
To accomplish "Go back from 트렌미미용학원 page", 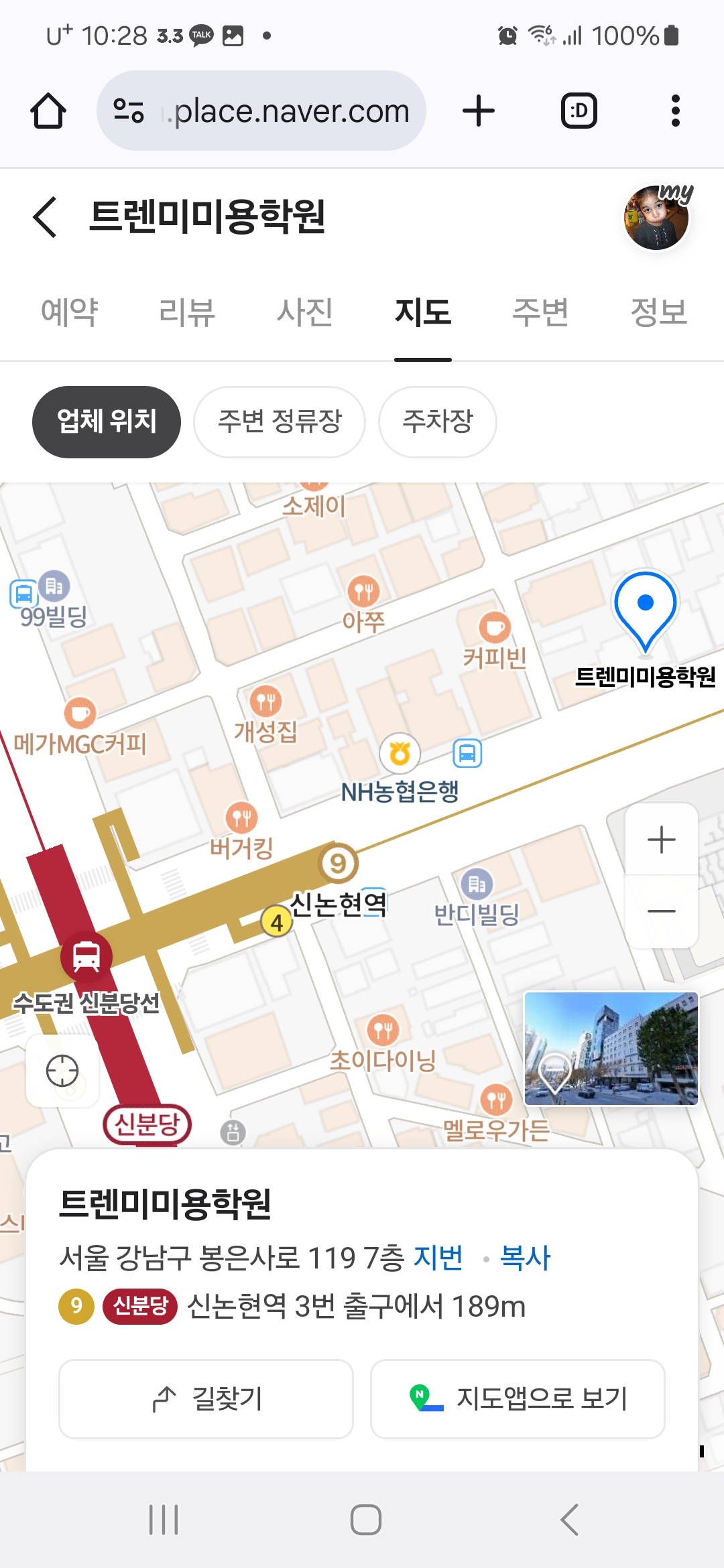I will click(x=45, y=217).
